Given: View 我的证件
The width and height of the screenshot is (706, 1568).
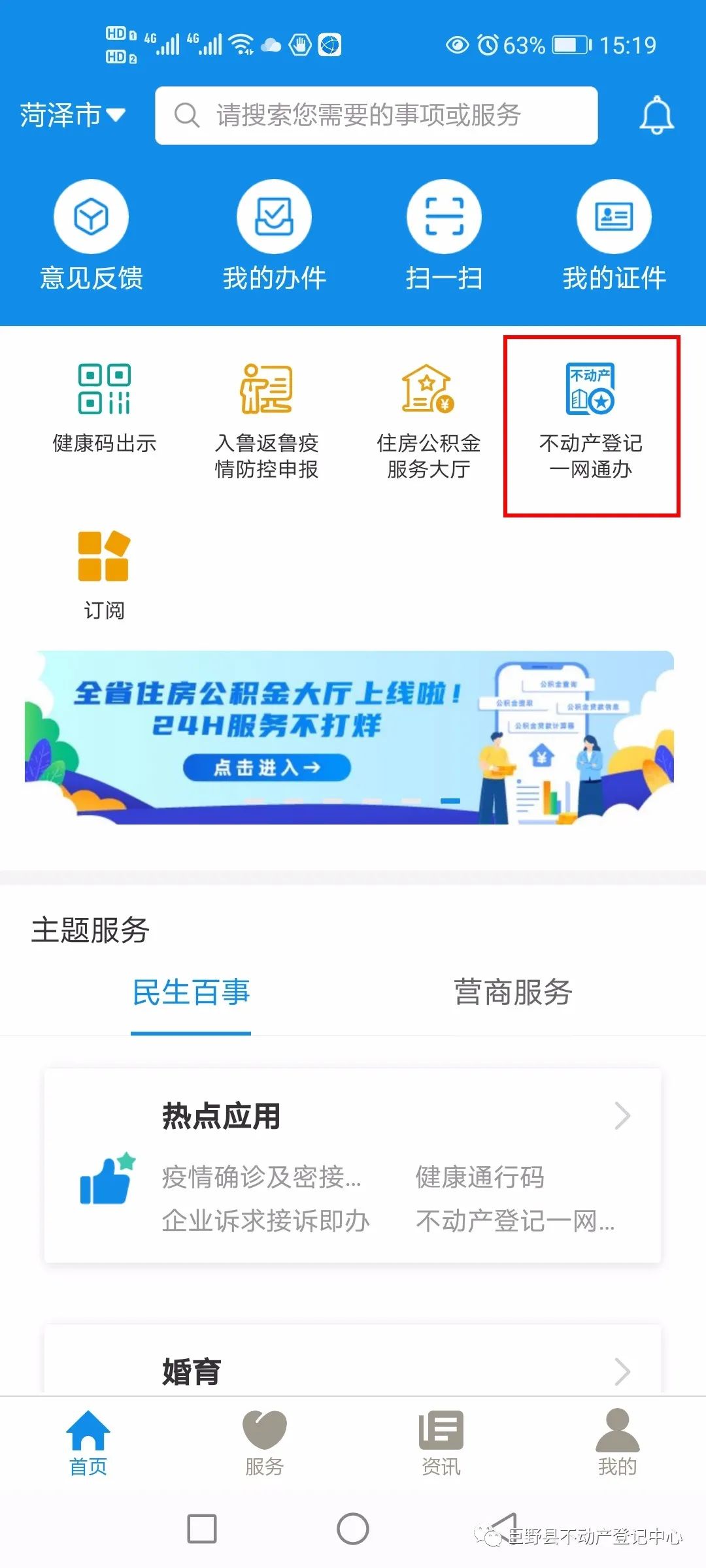Looking at the screenshot, I should pos(614,235).
